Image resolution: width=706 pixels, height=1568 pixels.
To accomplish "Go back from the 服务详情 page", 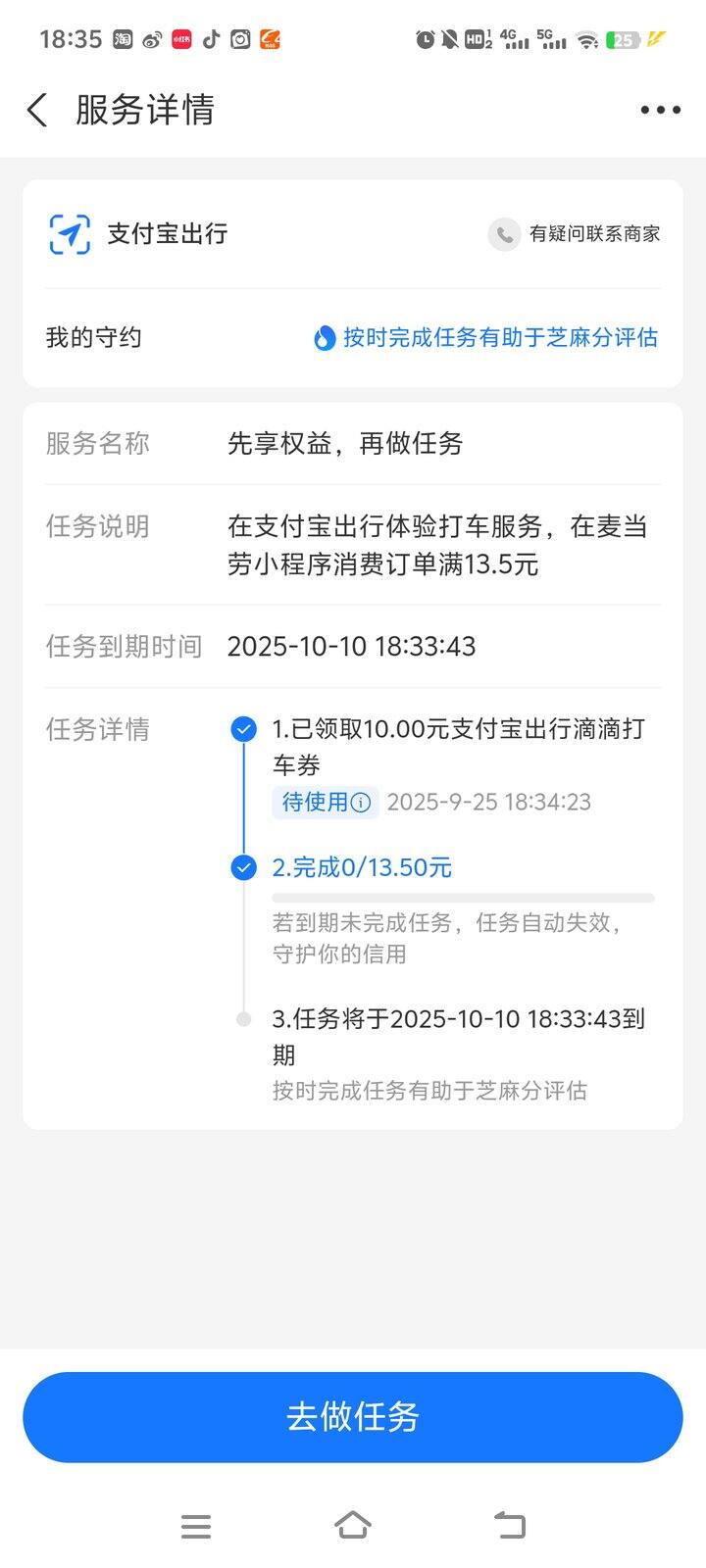I will 37,110.
